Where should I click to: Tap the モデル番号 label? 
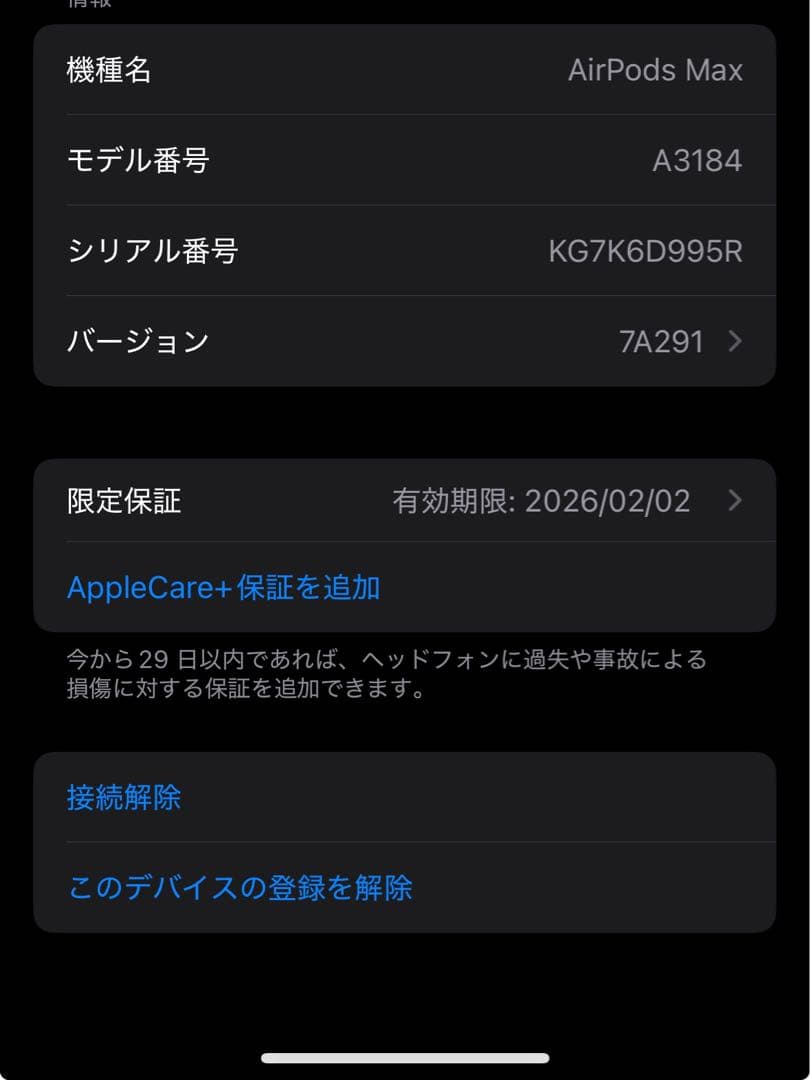point(139,161)
